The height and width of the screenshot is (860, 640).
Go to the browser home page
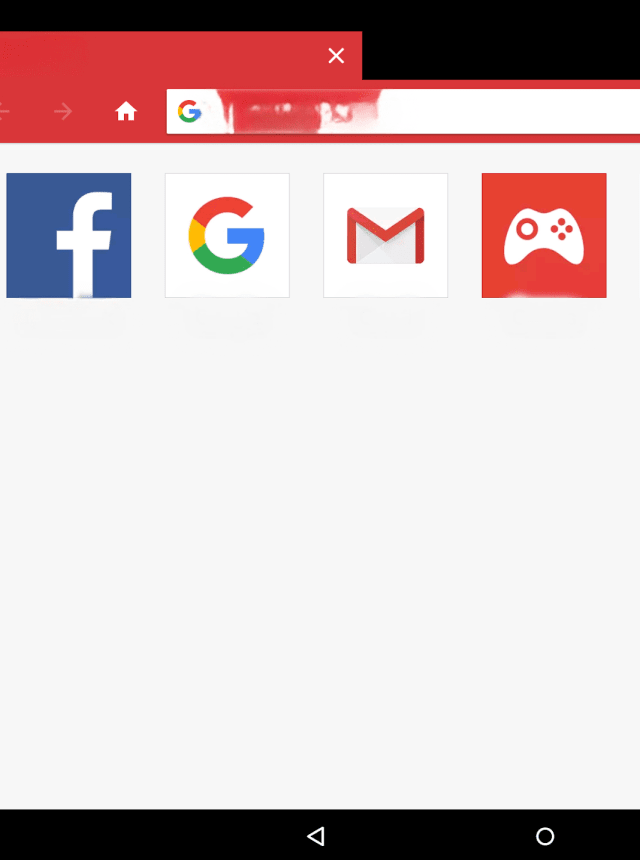126,112
